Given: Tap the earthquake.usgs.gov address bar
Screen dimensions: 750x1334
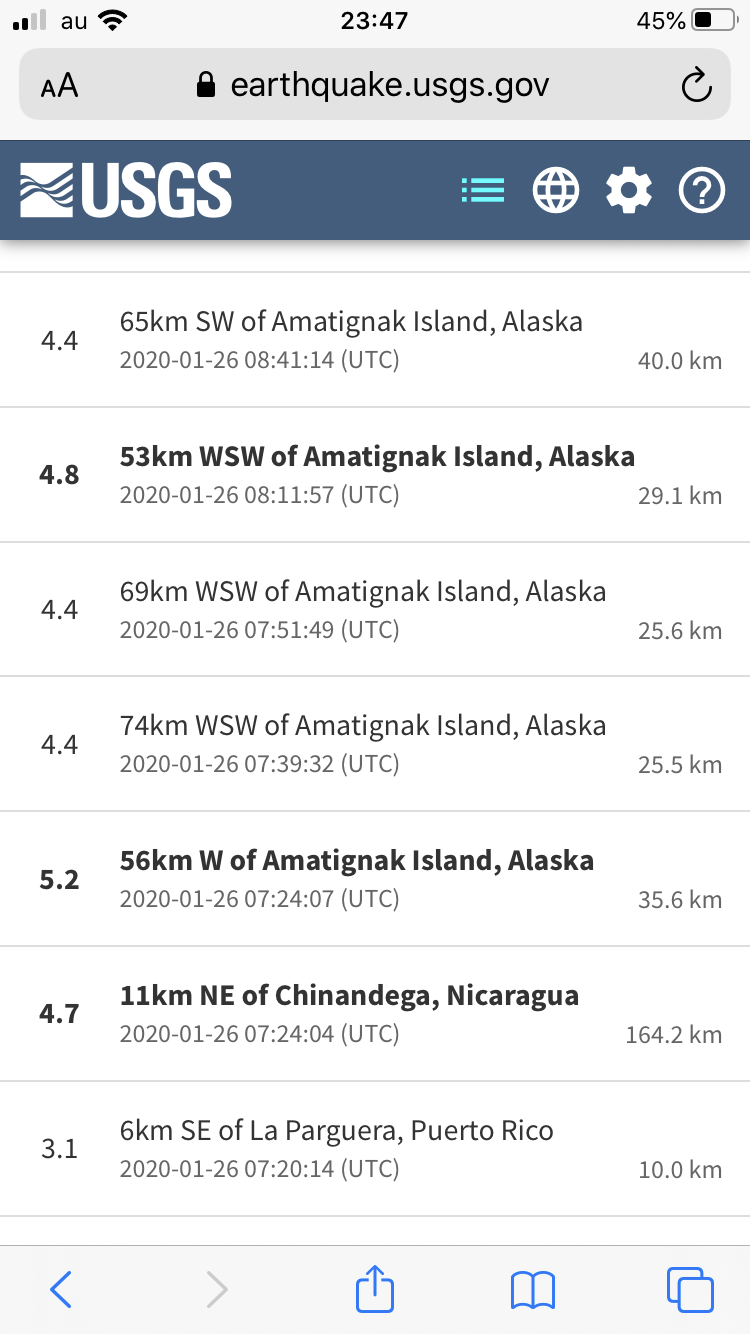Looking at the screenshot, I should (375, 85).
